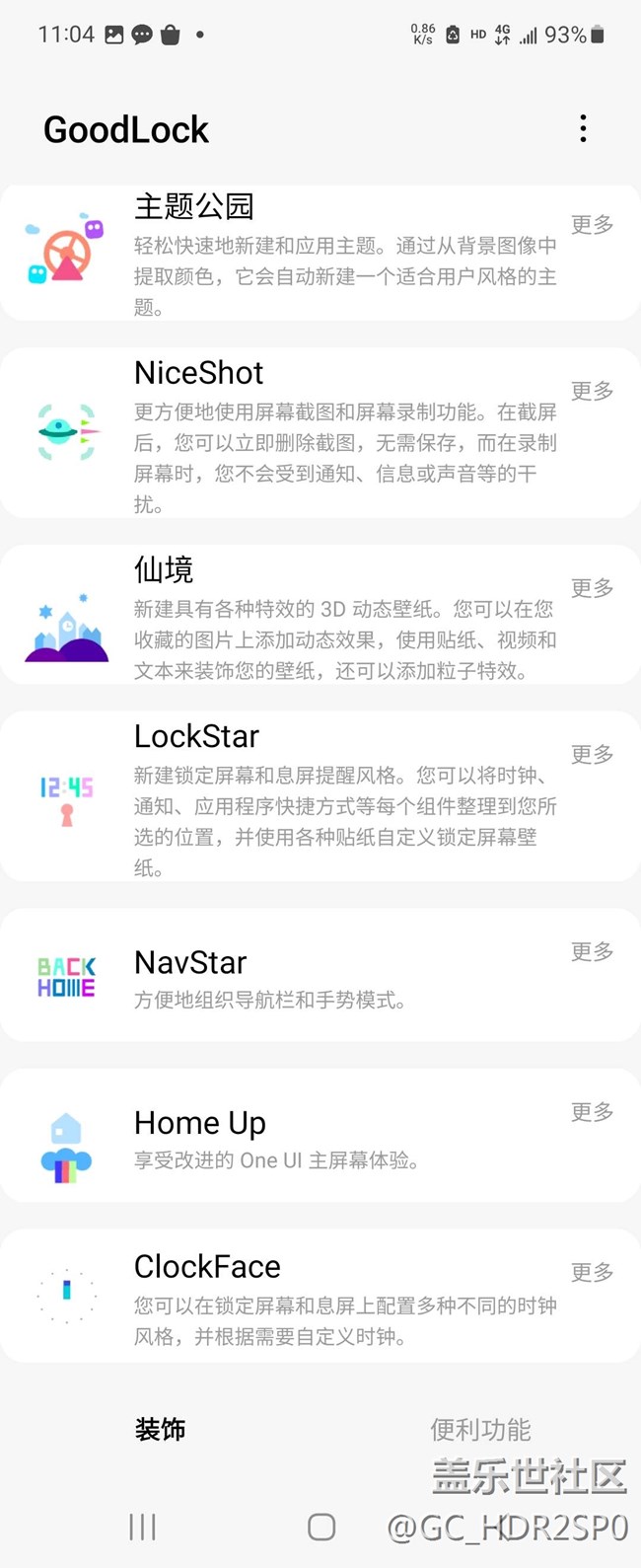Tap 更多 beside 仙境
This screenshot has width=641, height=1568.
[592, 588]
